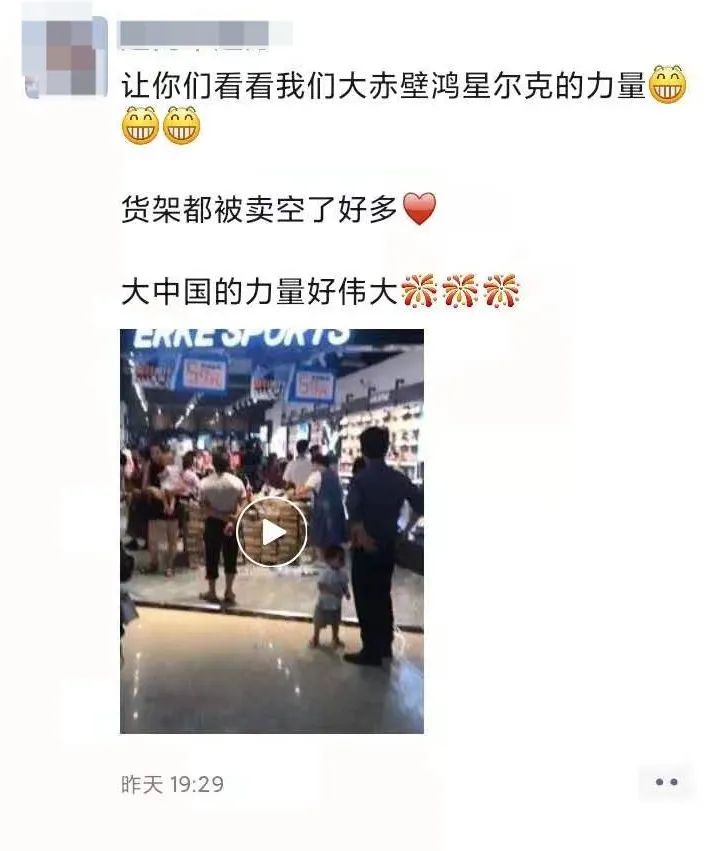This screenshot has width=713, height=851.
Task: Open the two-dot like and comment menu
Action: click(666, 782)
